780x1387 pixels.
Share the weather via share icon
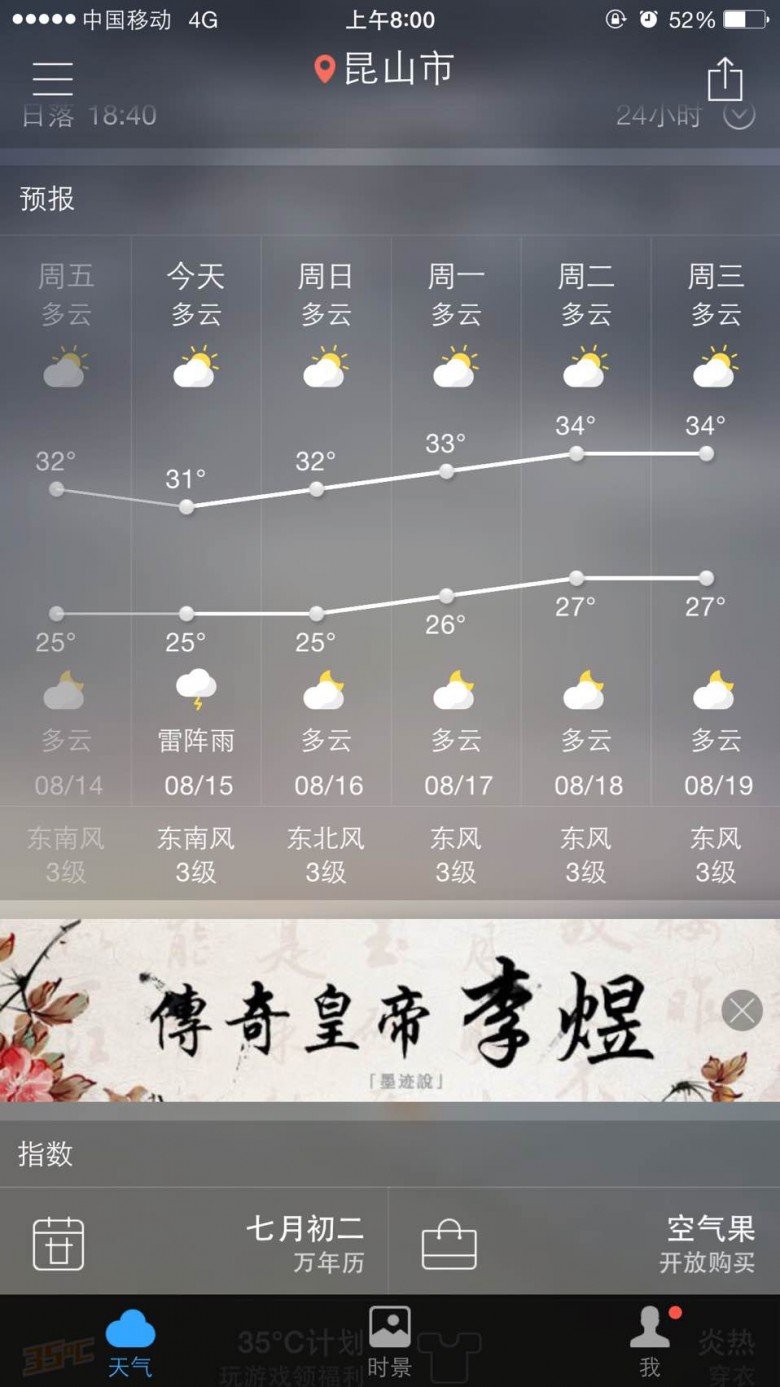pos(725,78)
